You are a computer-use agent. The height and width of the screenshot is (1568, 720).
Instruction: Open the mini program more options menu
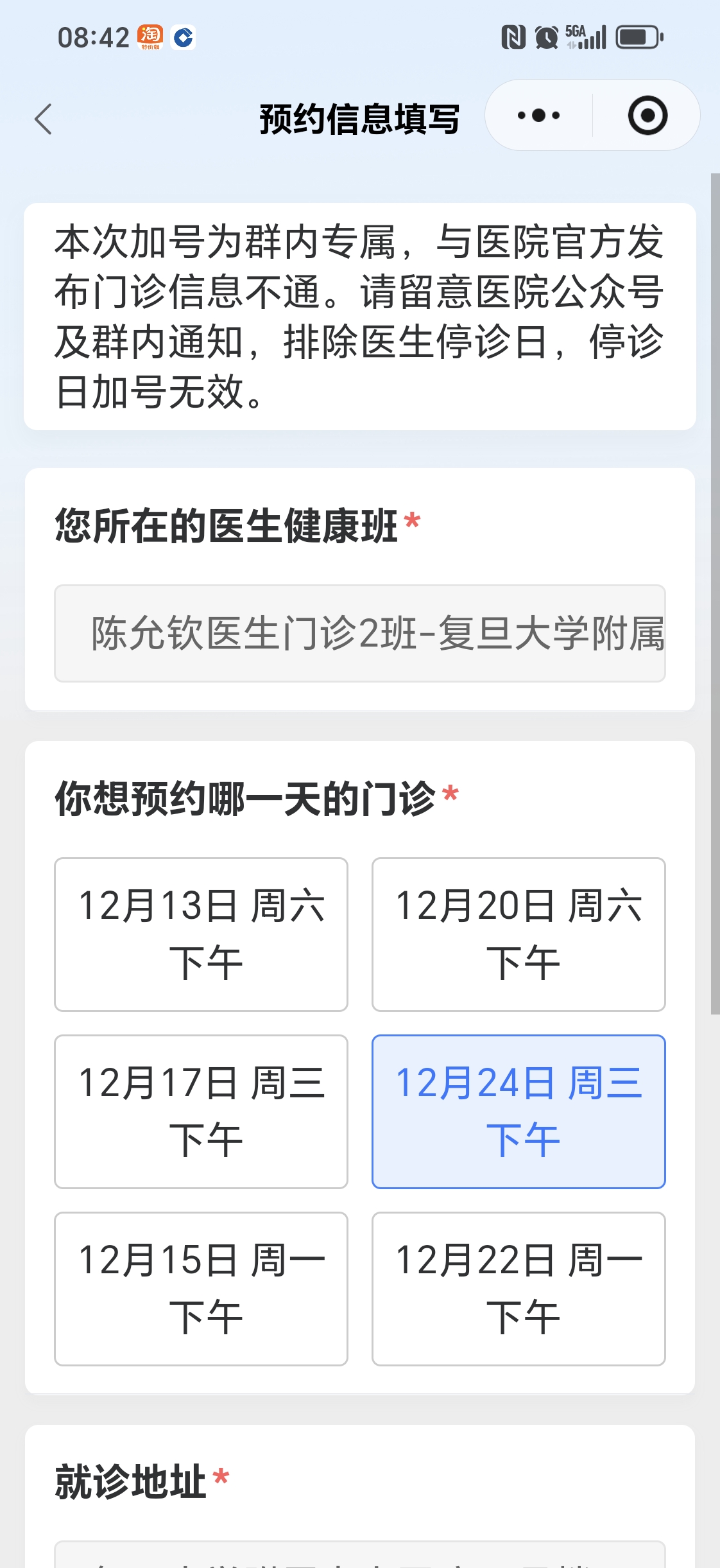(x=539, y=116)
